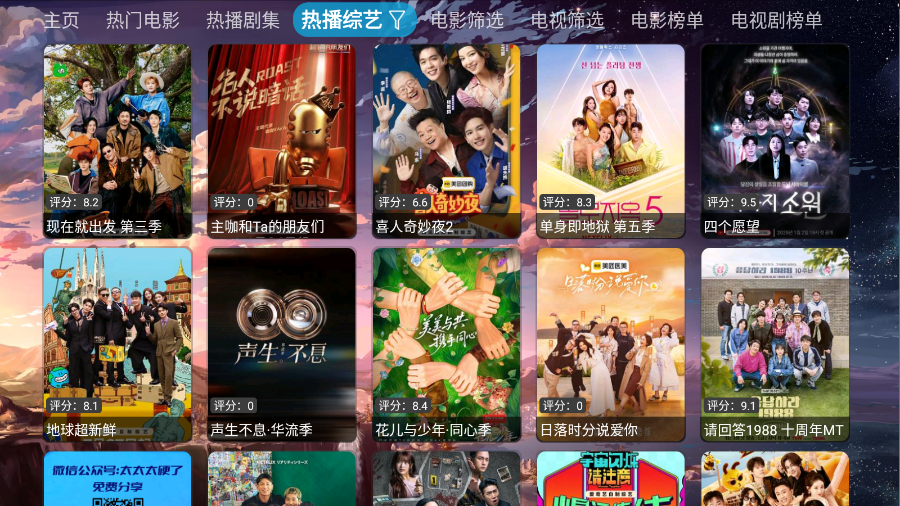Switch to the 主页 tab
This screenshot has height=506, width=900.
pos(62,20)
